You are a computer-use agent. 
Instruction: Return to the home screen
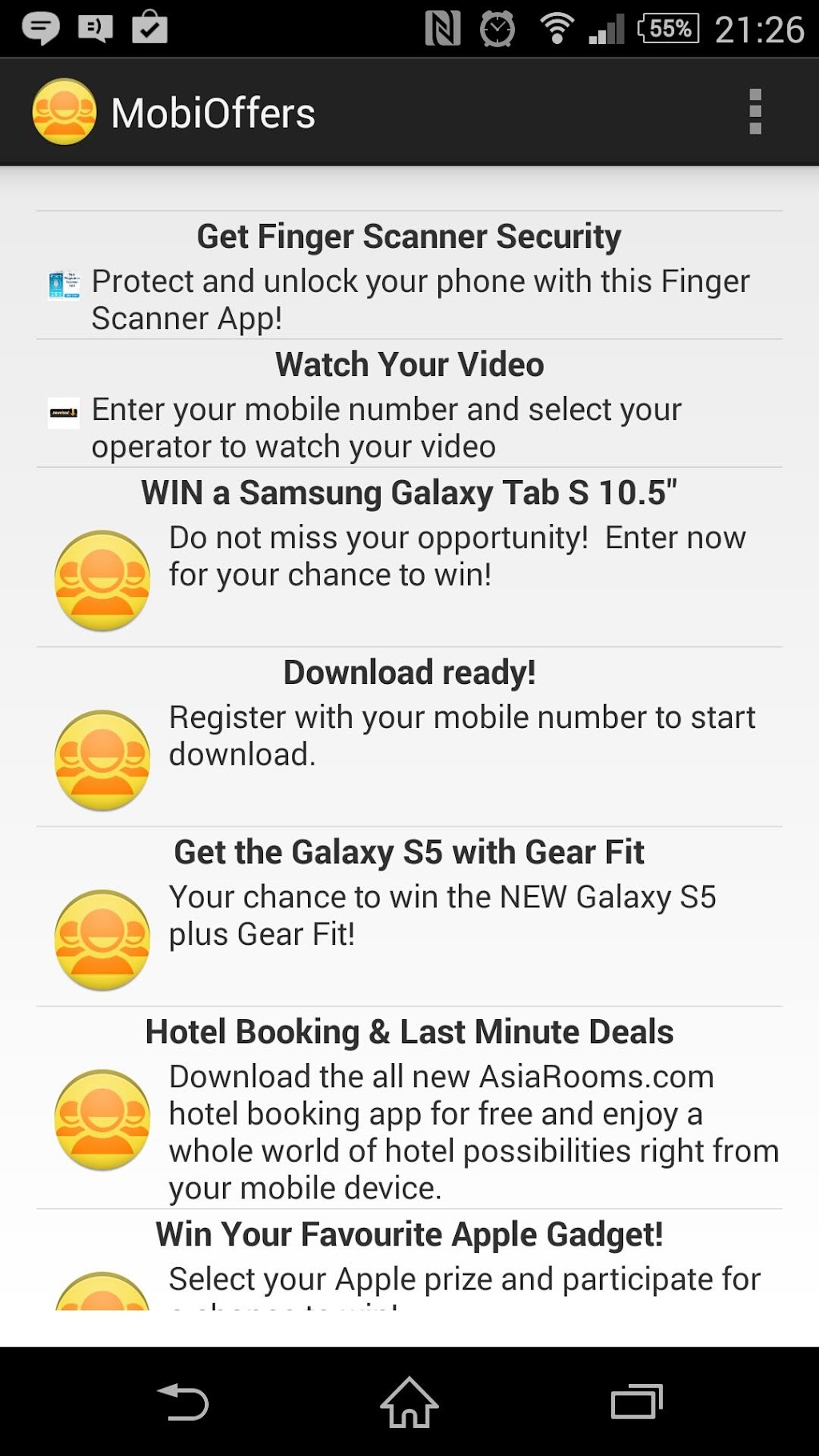point(409,1402)
